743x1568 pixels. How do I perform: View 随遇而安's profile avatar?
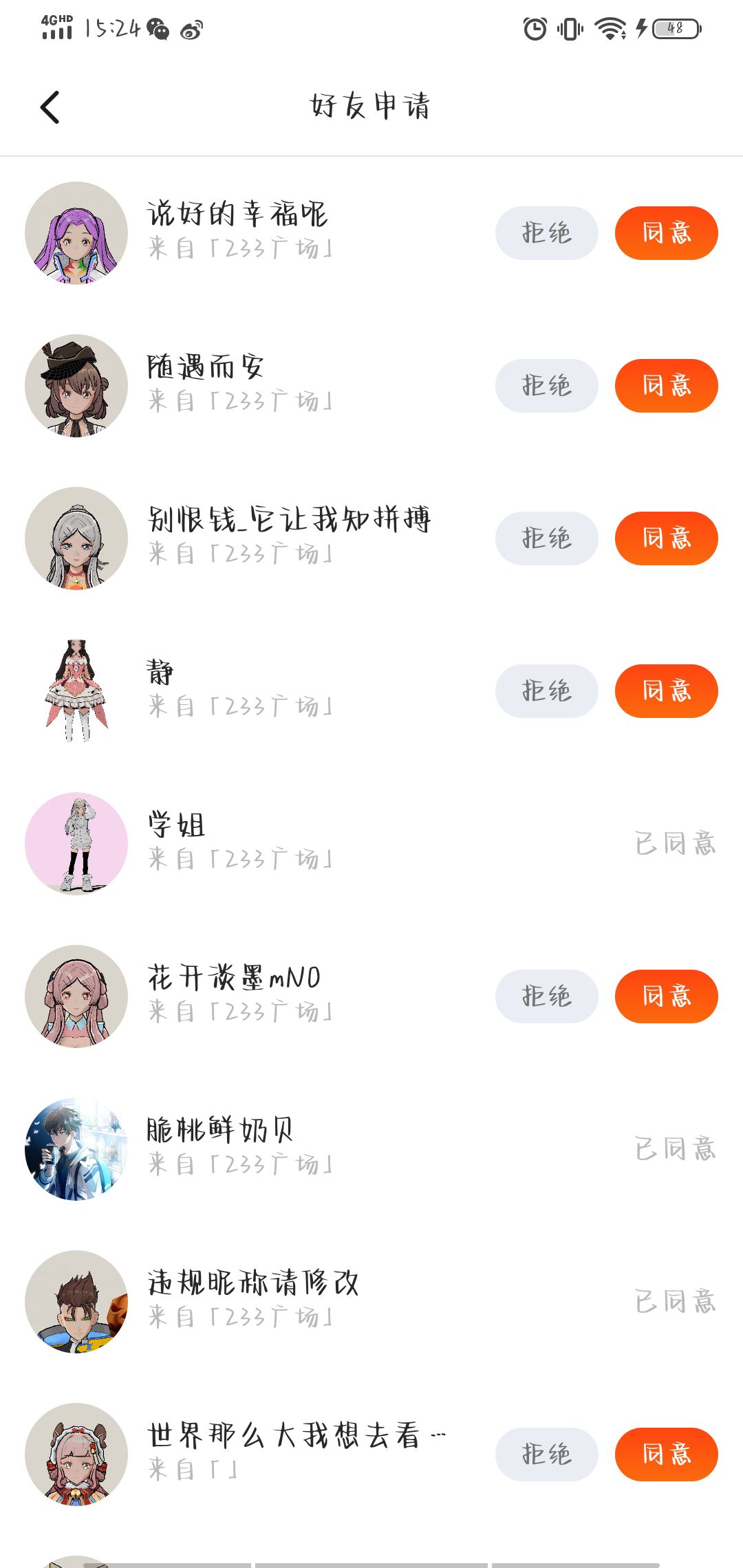tap(76, 386)
